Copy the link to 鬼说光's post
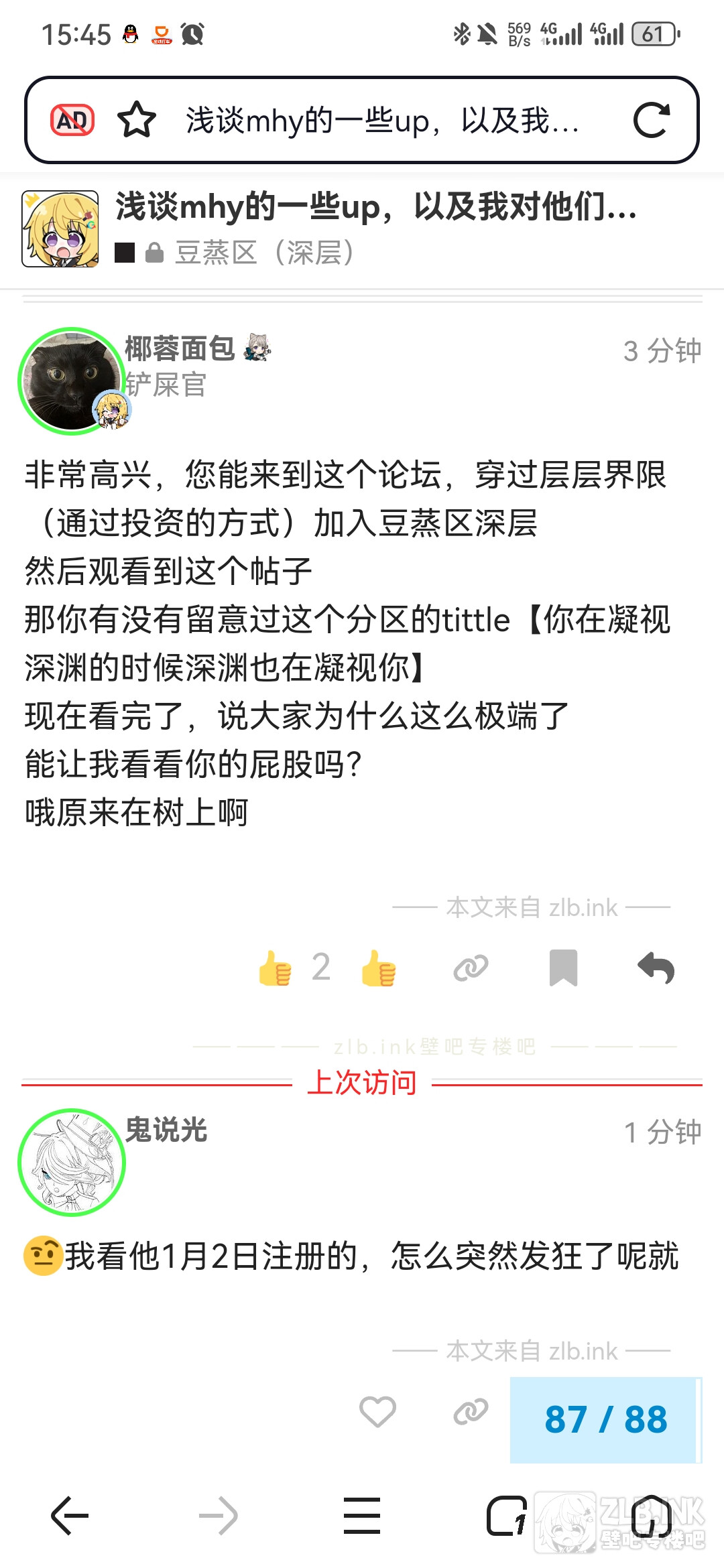 click(471, 1412)
